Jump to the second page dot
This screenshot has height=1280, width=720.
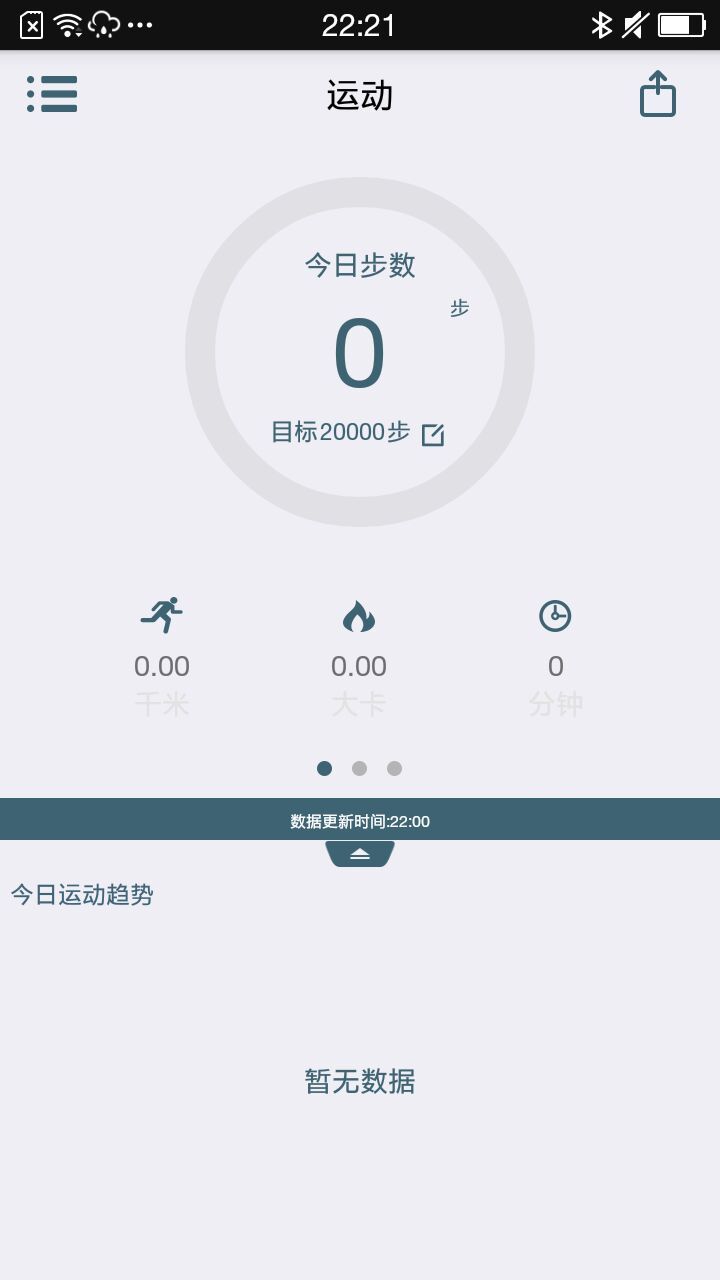pos(359,768)
